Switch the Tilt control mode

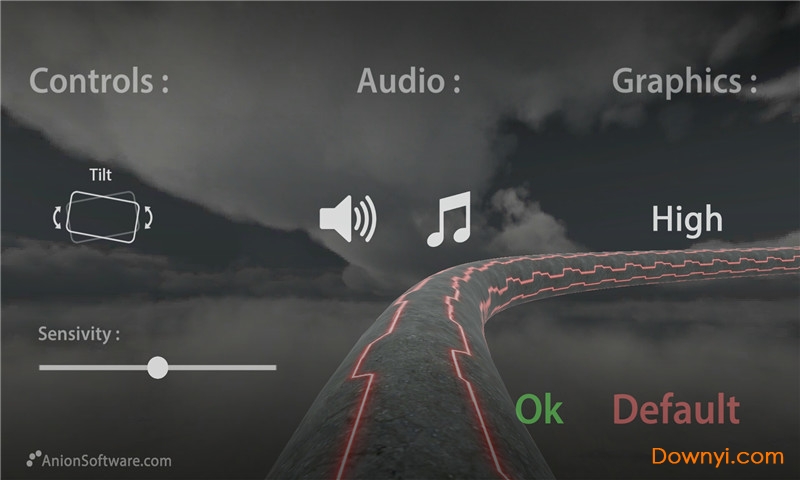tap(101, 213)
